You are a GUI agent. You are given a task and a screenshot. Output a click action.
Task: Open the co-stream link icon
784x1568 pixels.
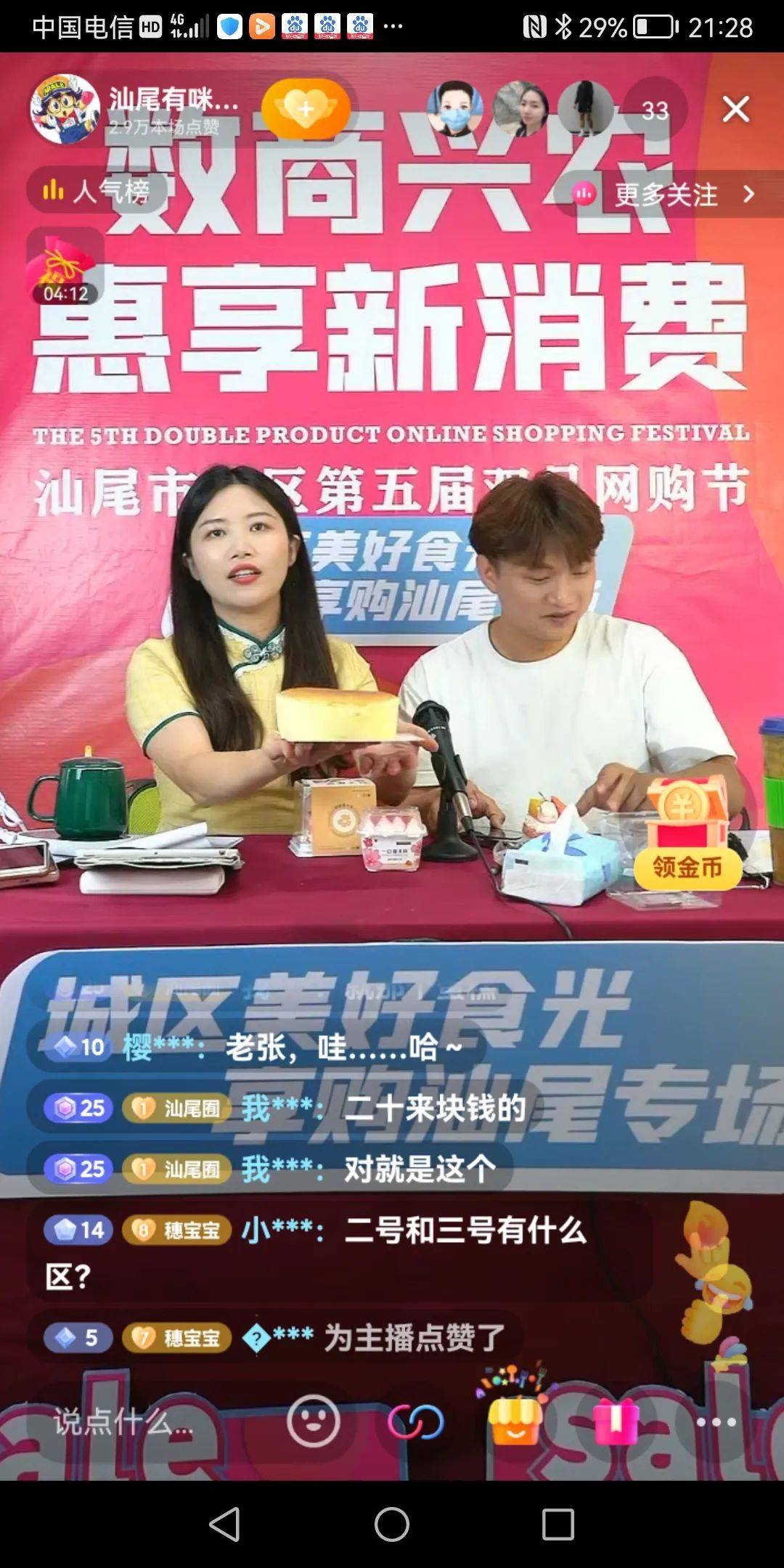click(x=416, y=1421)
